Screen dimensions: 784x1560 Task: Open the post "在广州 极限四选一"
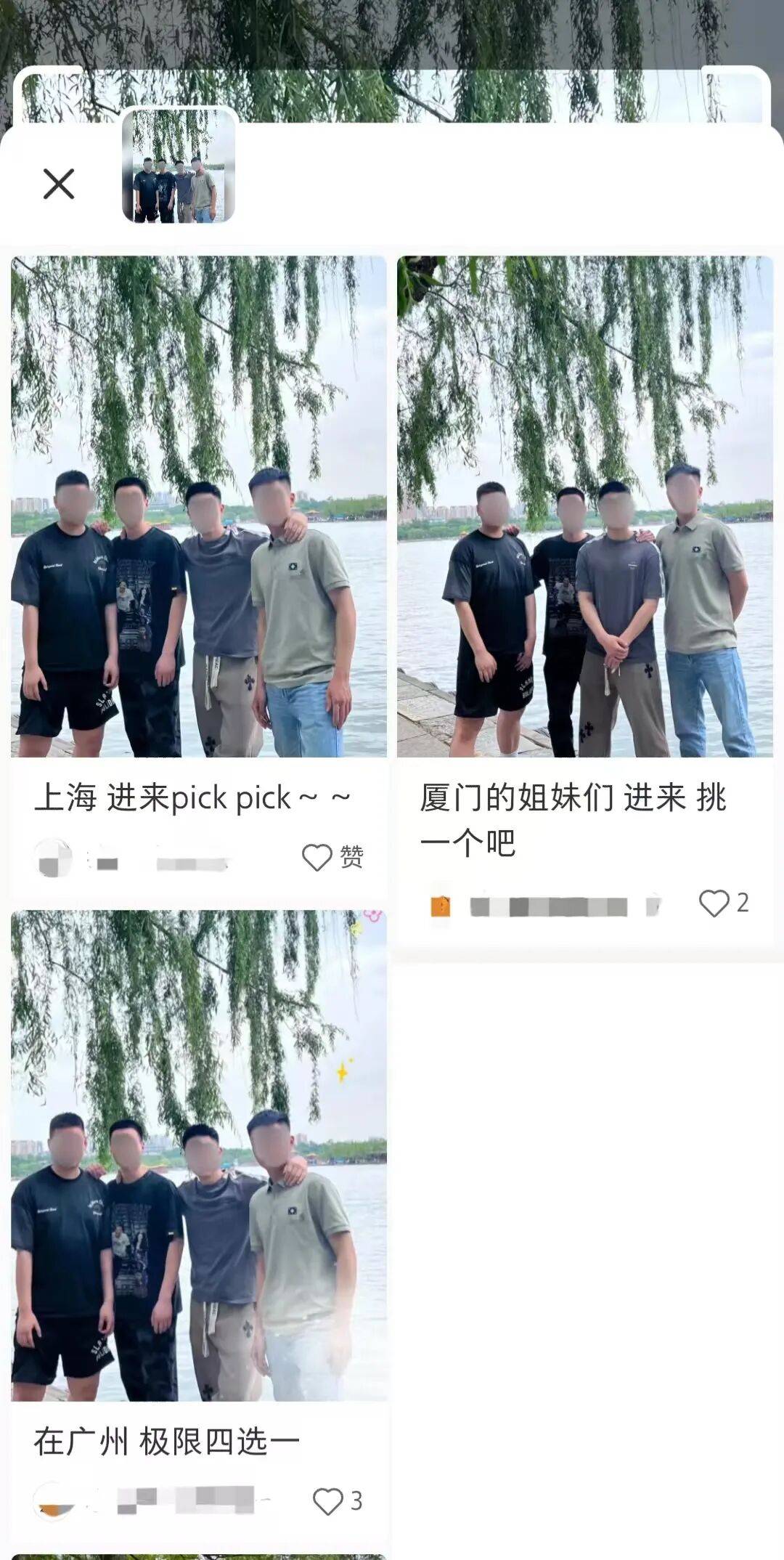[198, 1155]
